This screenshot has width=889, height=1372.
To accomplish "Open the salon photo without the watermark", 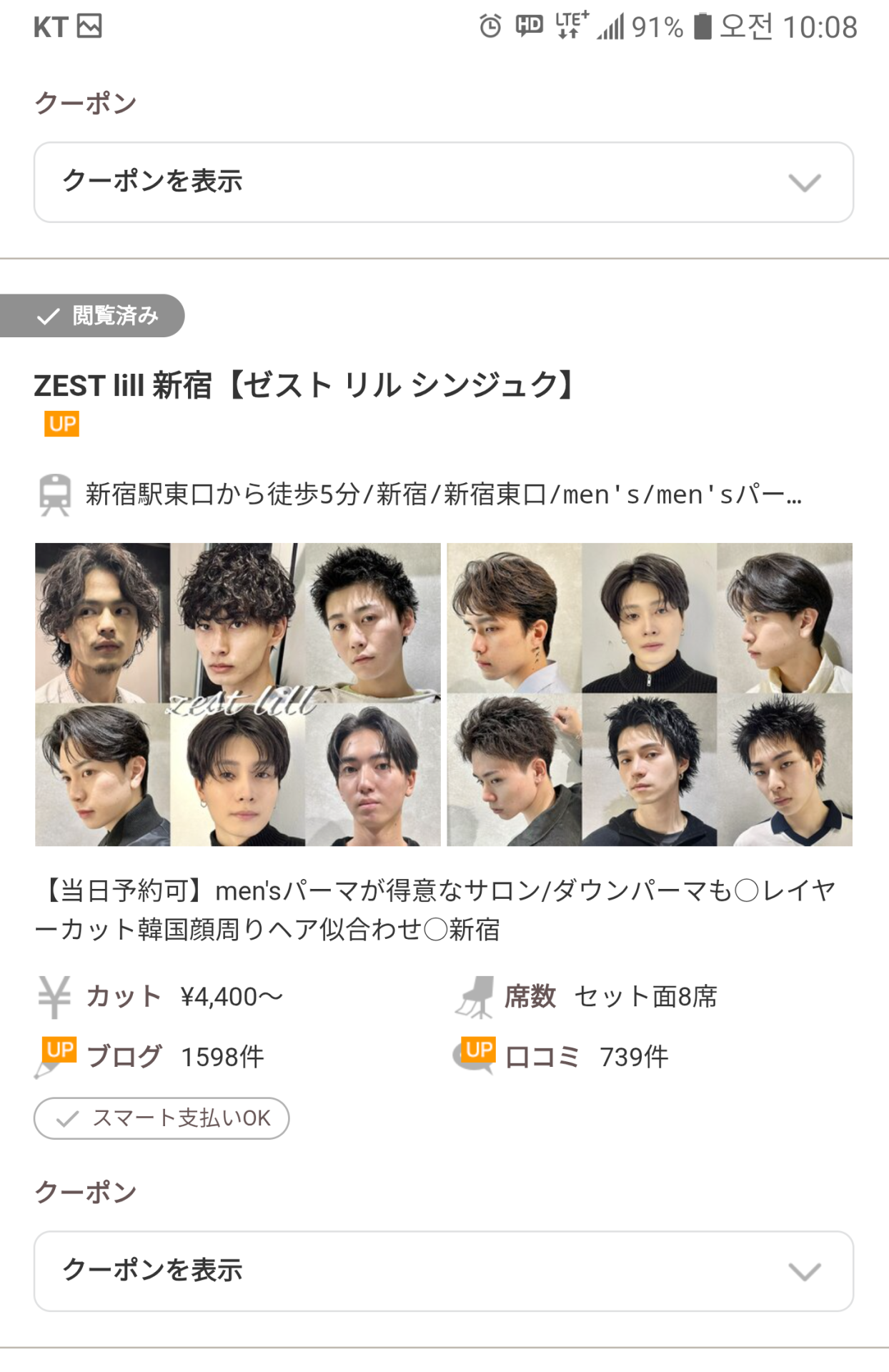I will [649, 694].
